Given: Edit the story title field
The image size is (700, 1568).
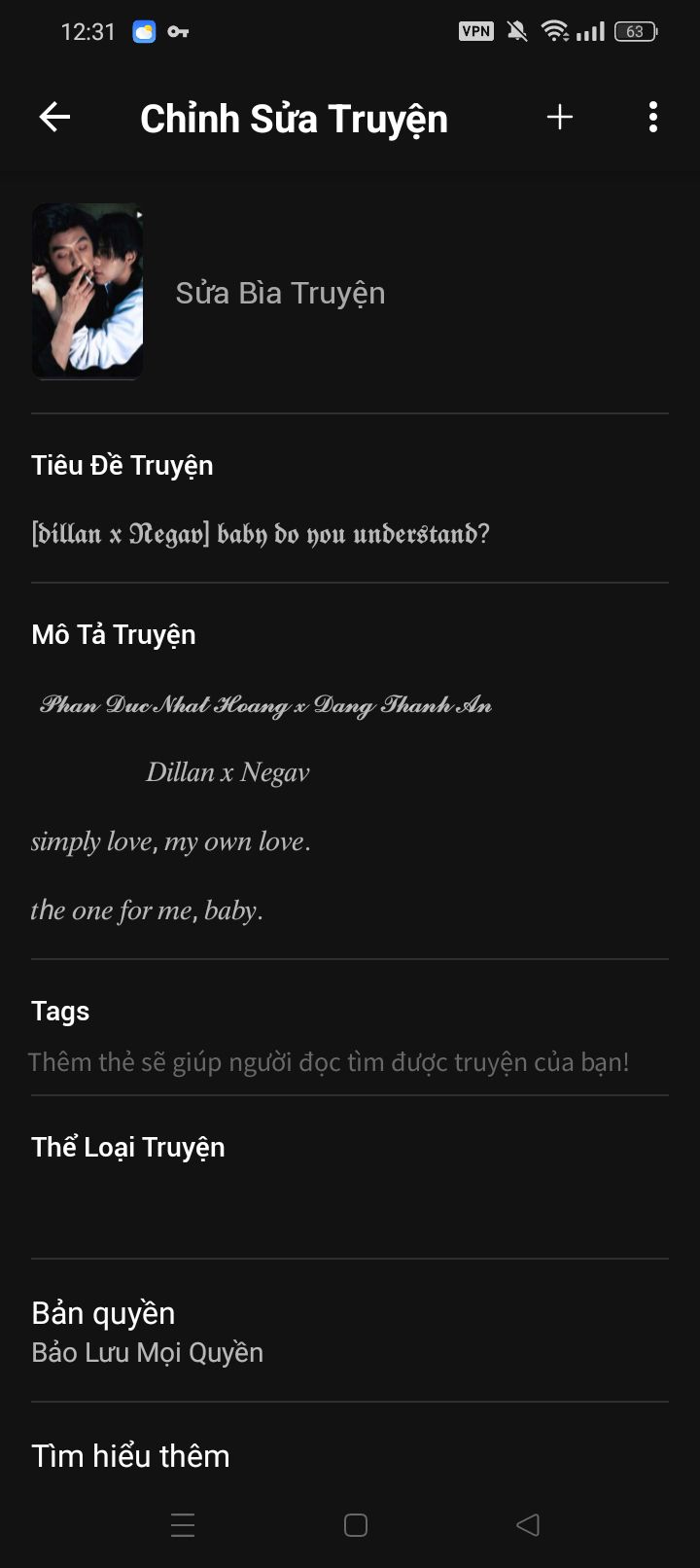Looking at the screenshot, I should (x=261, y=534).
